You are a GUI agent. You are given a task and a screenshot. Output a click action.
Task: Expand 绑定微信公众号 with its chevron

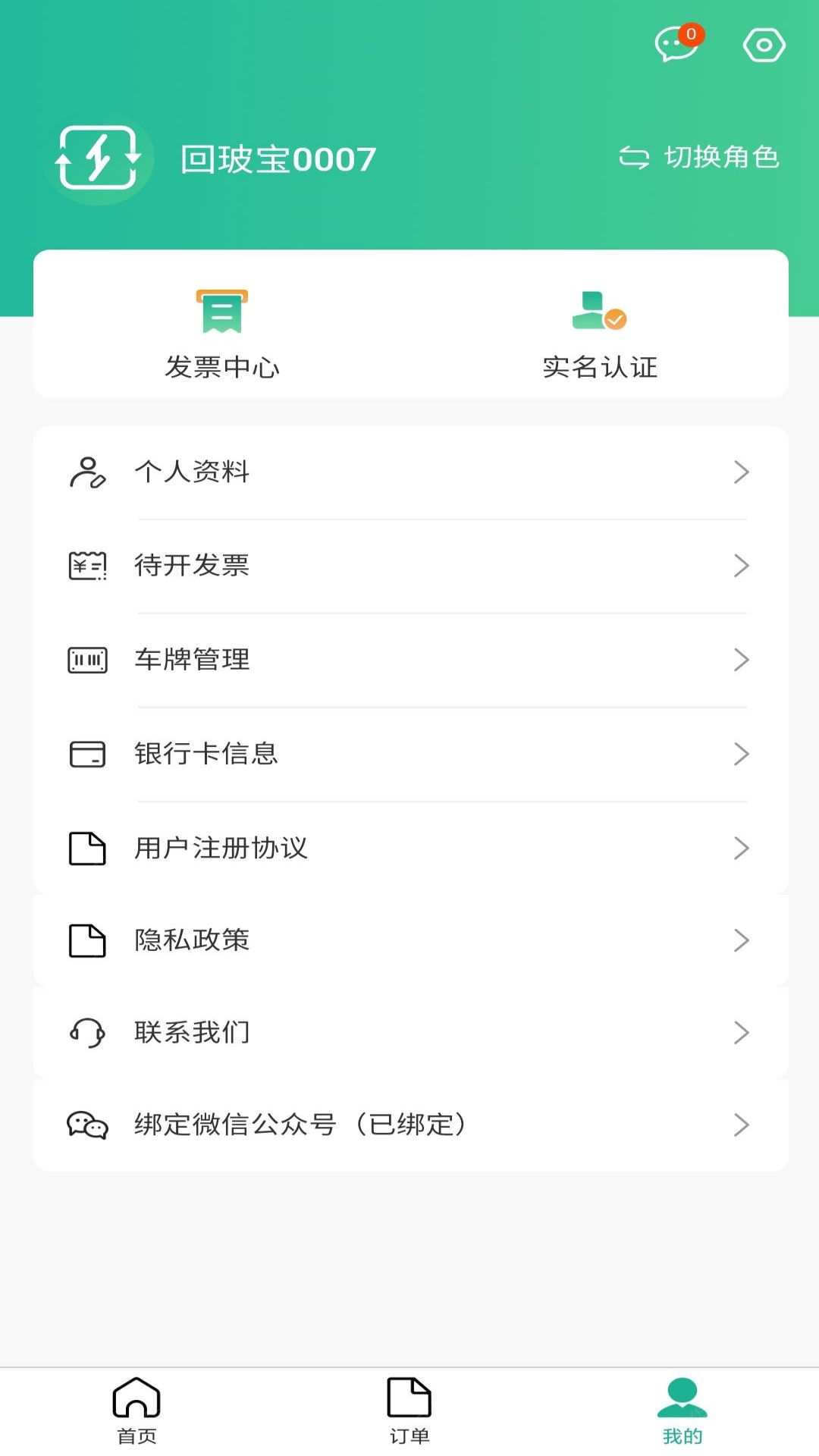pyautogui.click(x=741, y=1125)
